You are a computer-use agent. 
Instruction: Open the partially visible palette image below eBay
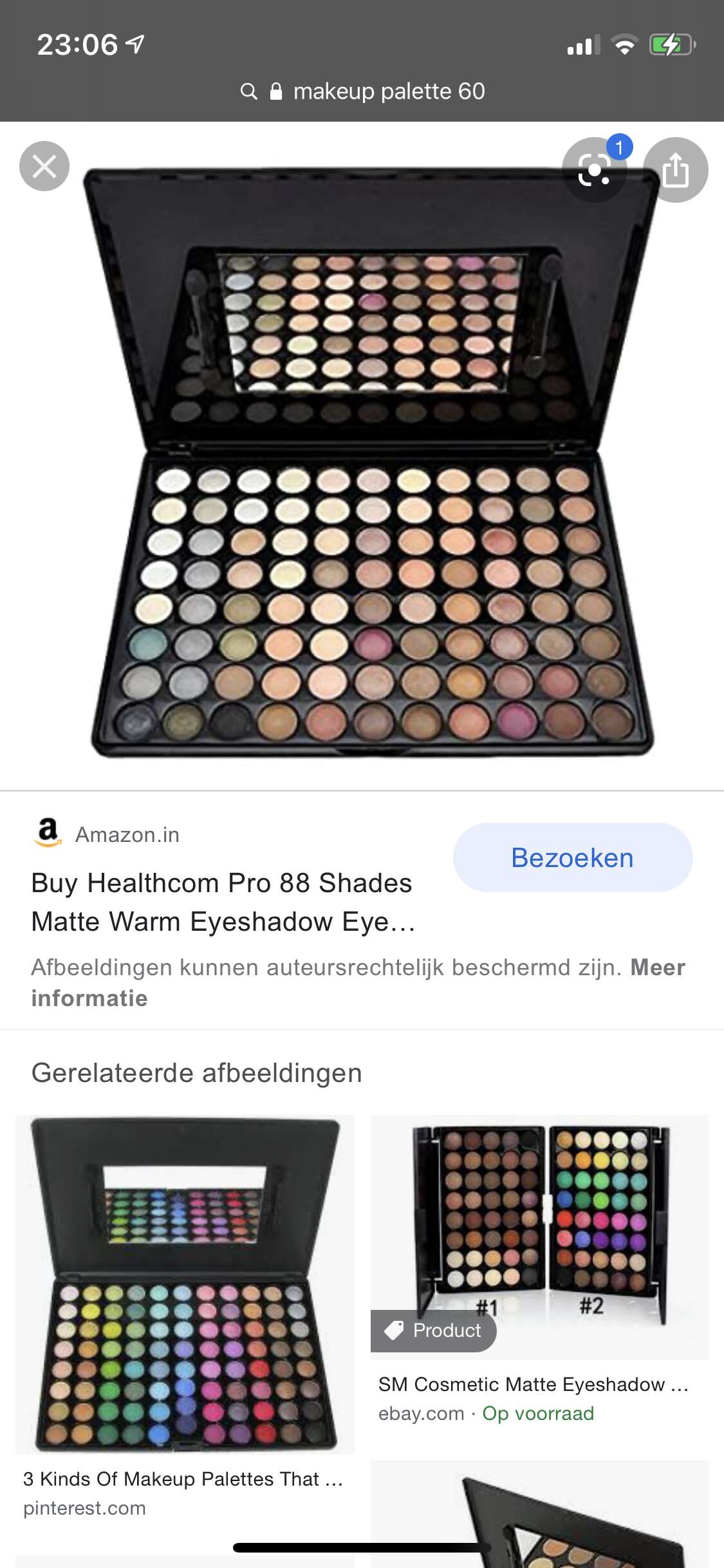tap(539, 1514)
